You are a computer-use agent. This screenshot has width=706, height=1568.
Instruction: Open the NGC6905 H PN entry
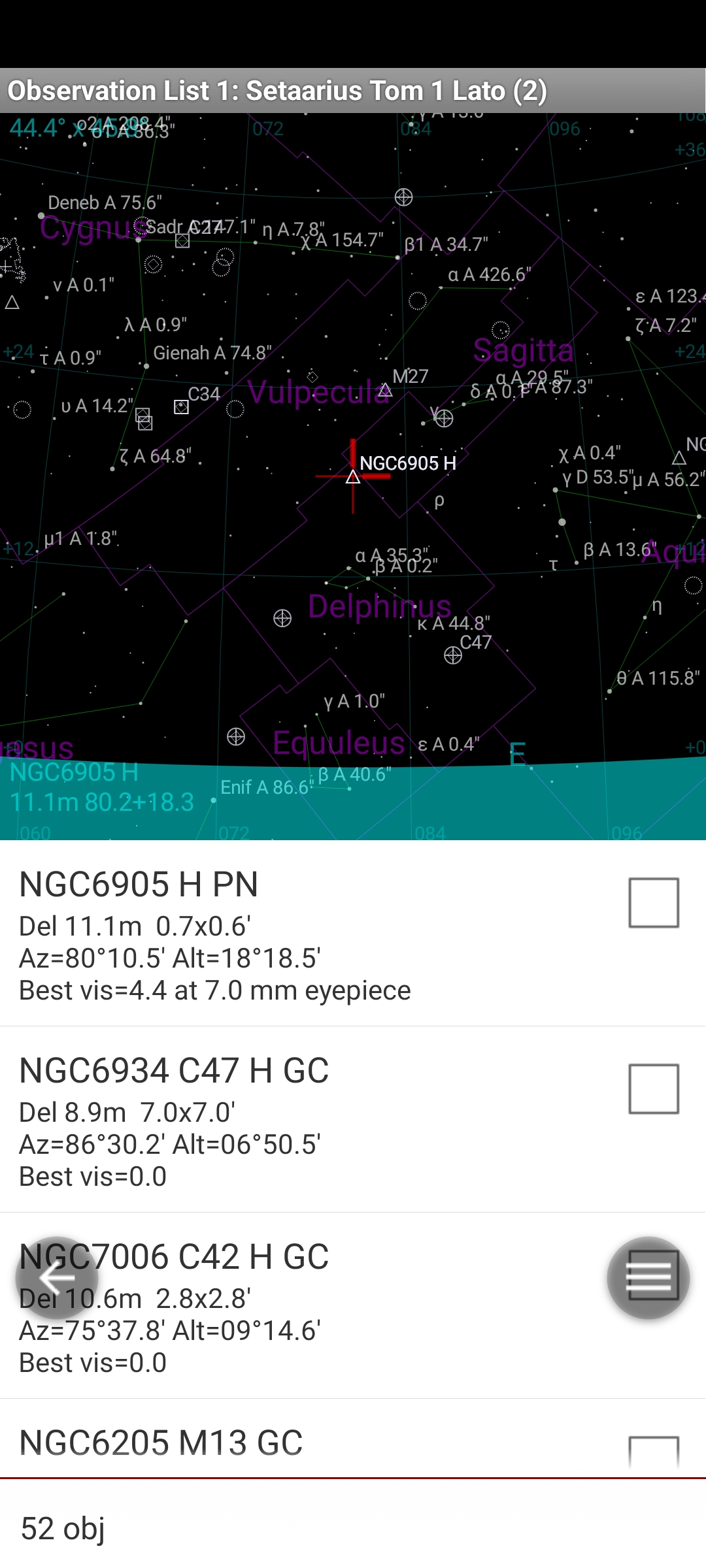(x=353, y=934)
